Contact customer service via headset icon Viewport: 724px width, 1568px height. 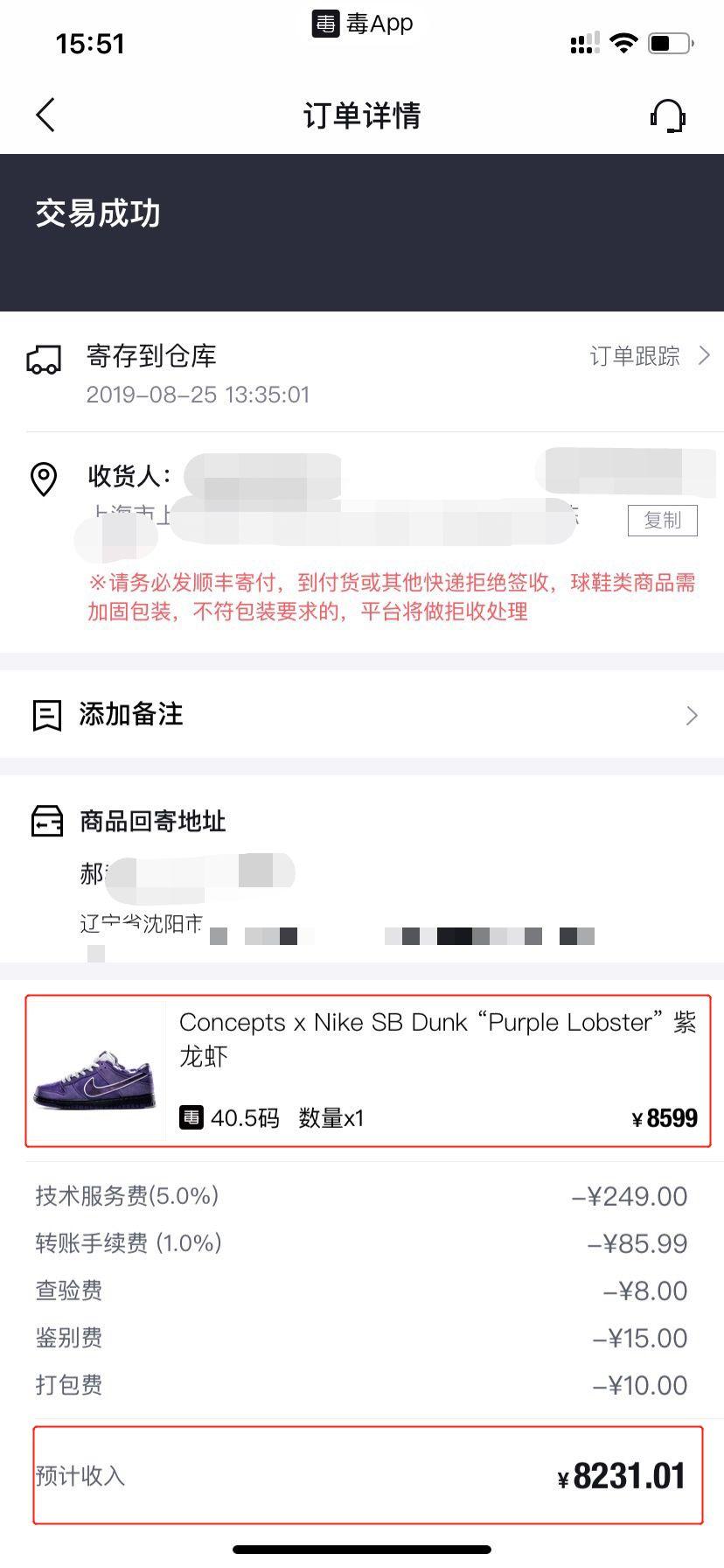667,115
